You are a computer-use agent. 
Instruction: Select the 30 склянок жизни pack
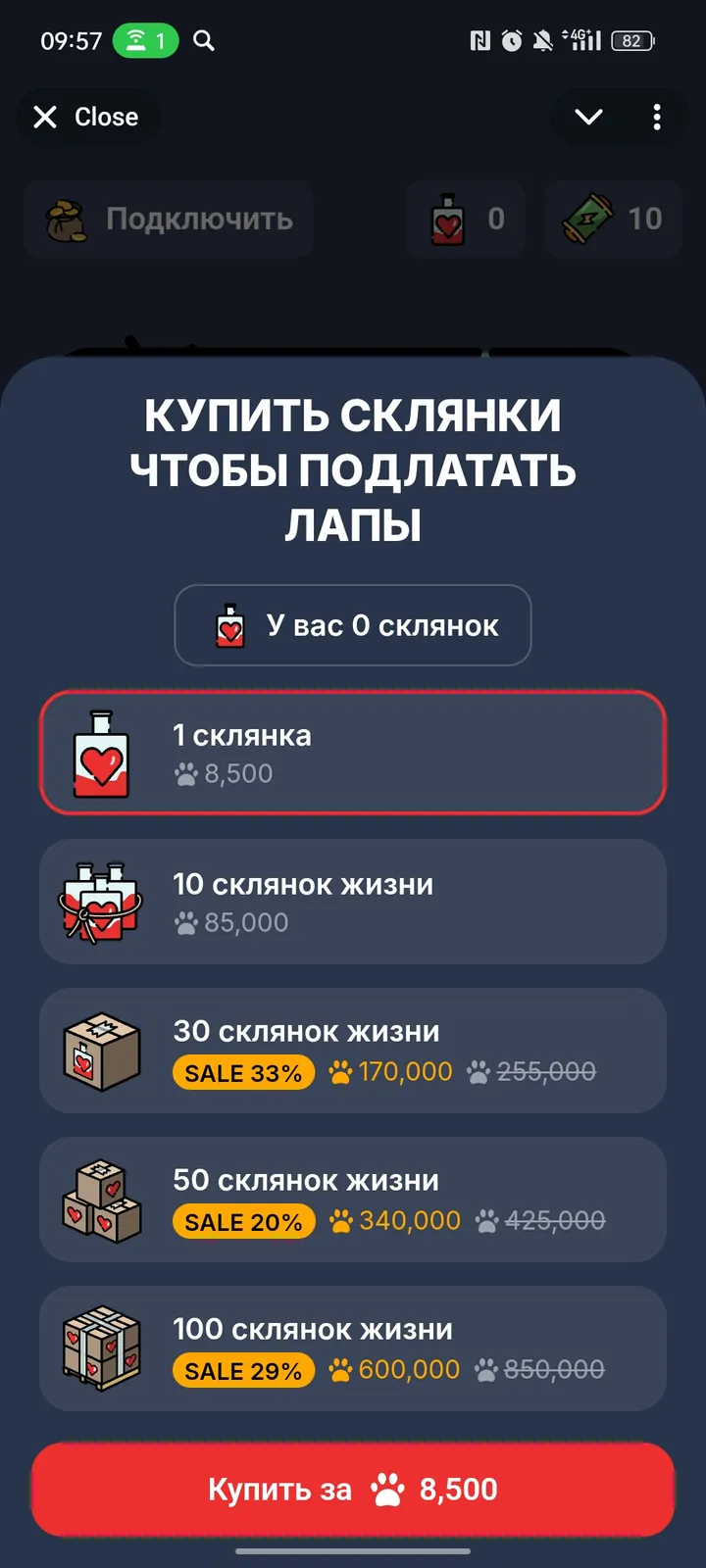tap(353, 1051)
